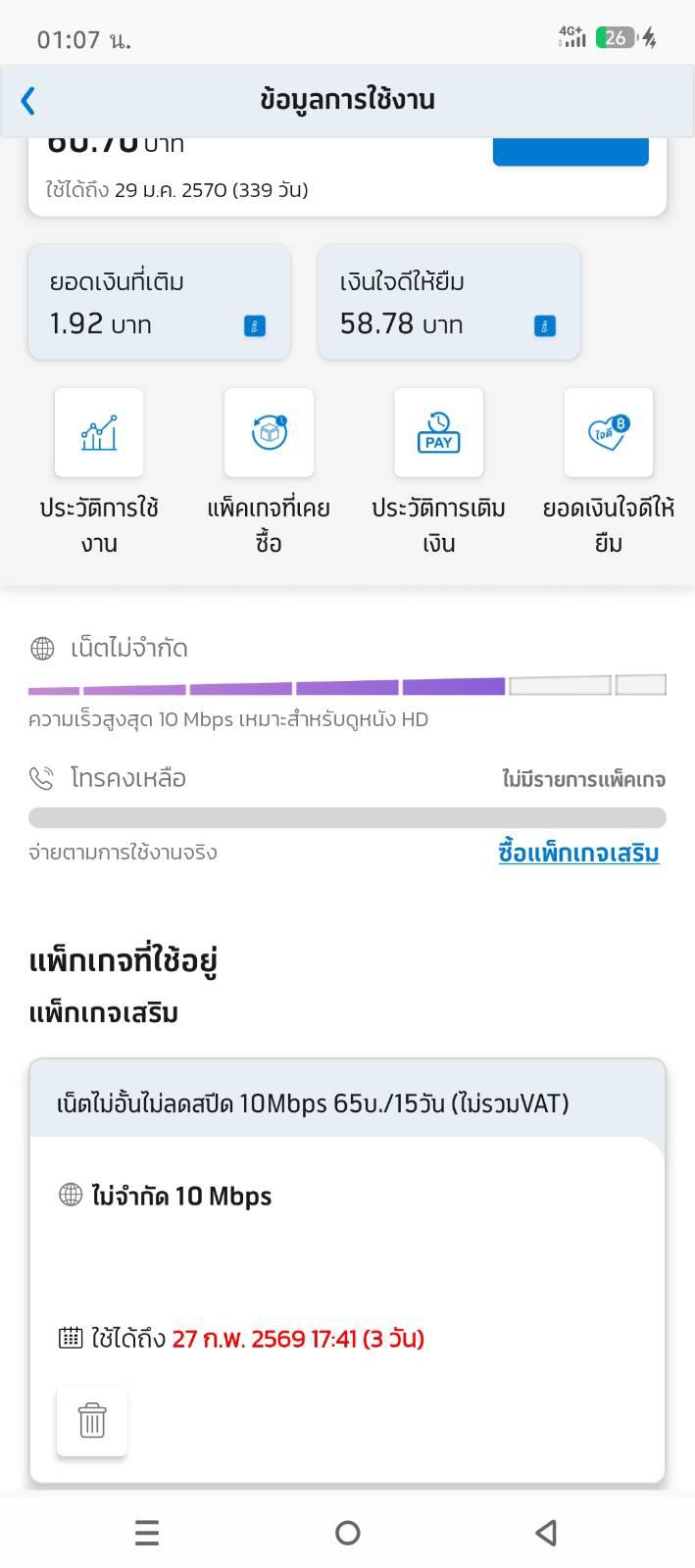Open ประวัติการใช้งาน usage history
Viewport: 695px width, 1568px height.
click(x=99, y=433)
